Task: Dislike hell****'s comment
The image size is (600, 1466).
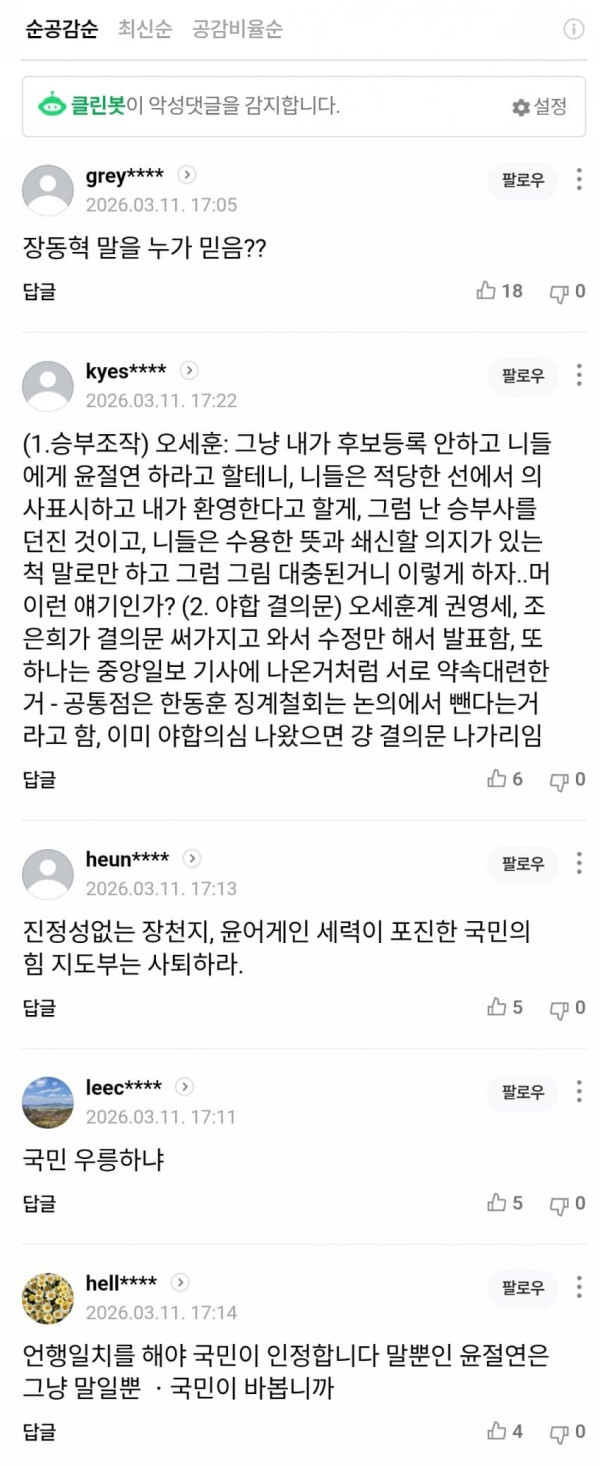Action: 567,1432
